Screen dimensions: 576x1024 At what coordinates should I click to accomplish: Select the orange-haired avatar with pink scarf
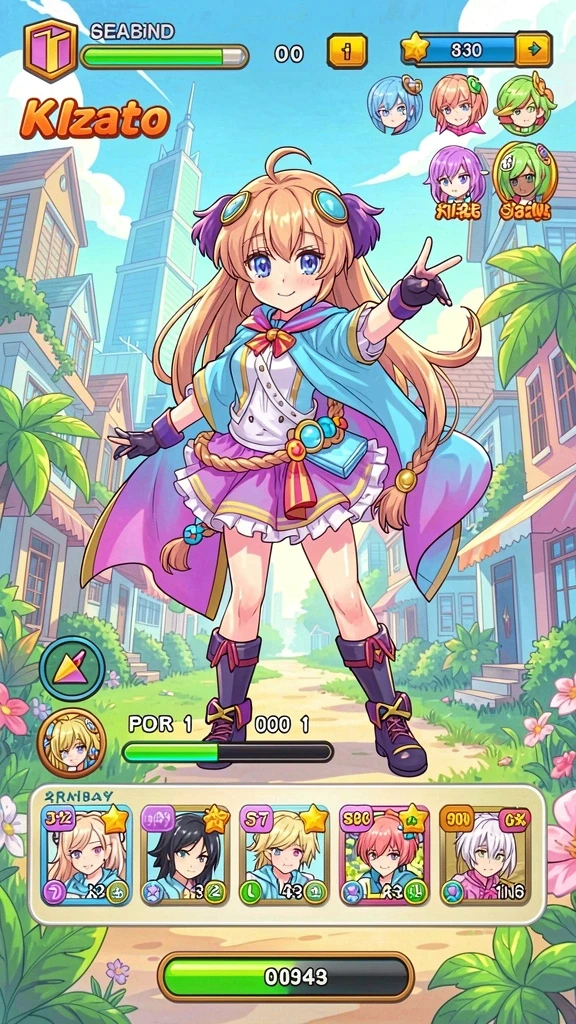point(458,104)
